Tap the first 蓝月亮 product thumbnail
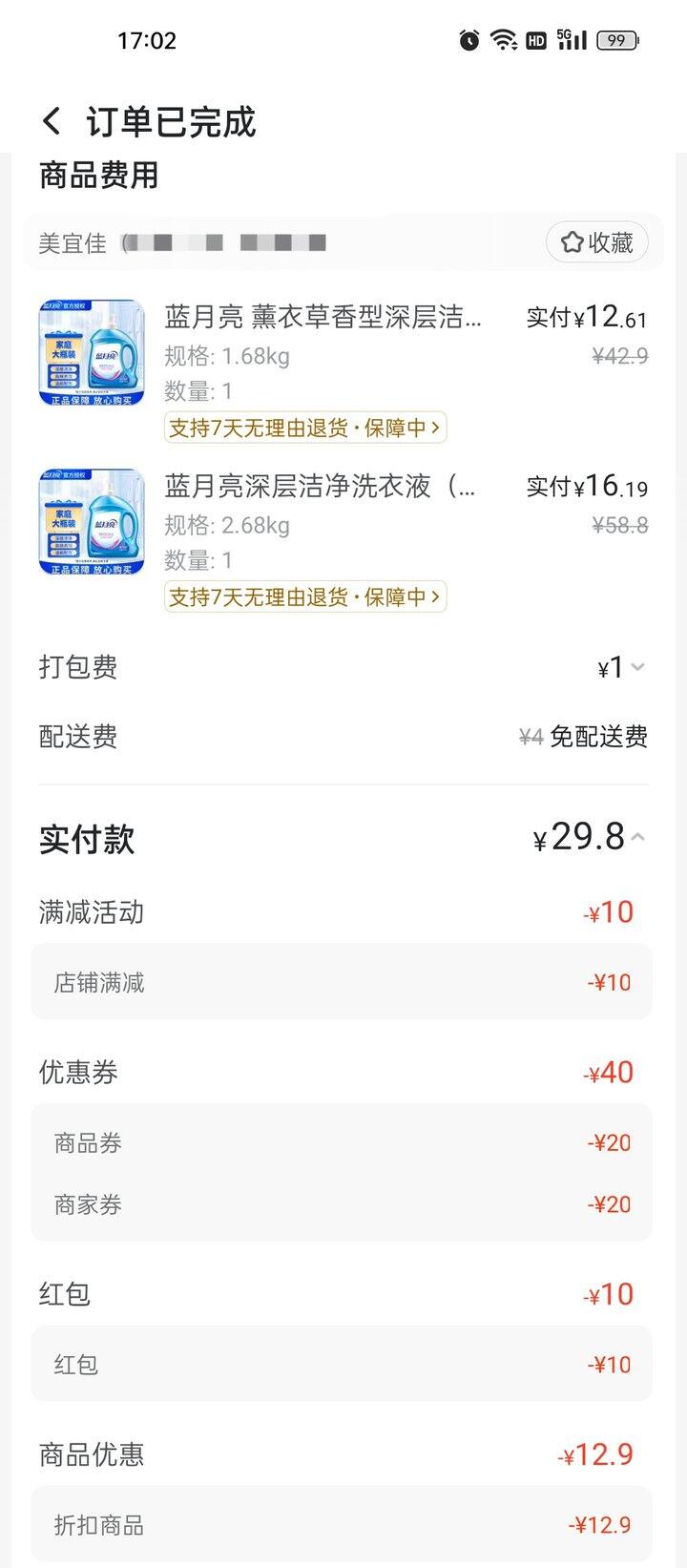687x1568 pixels. click(91, 352)
